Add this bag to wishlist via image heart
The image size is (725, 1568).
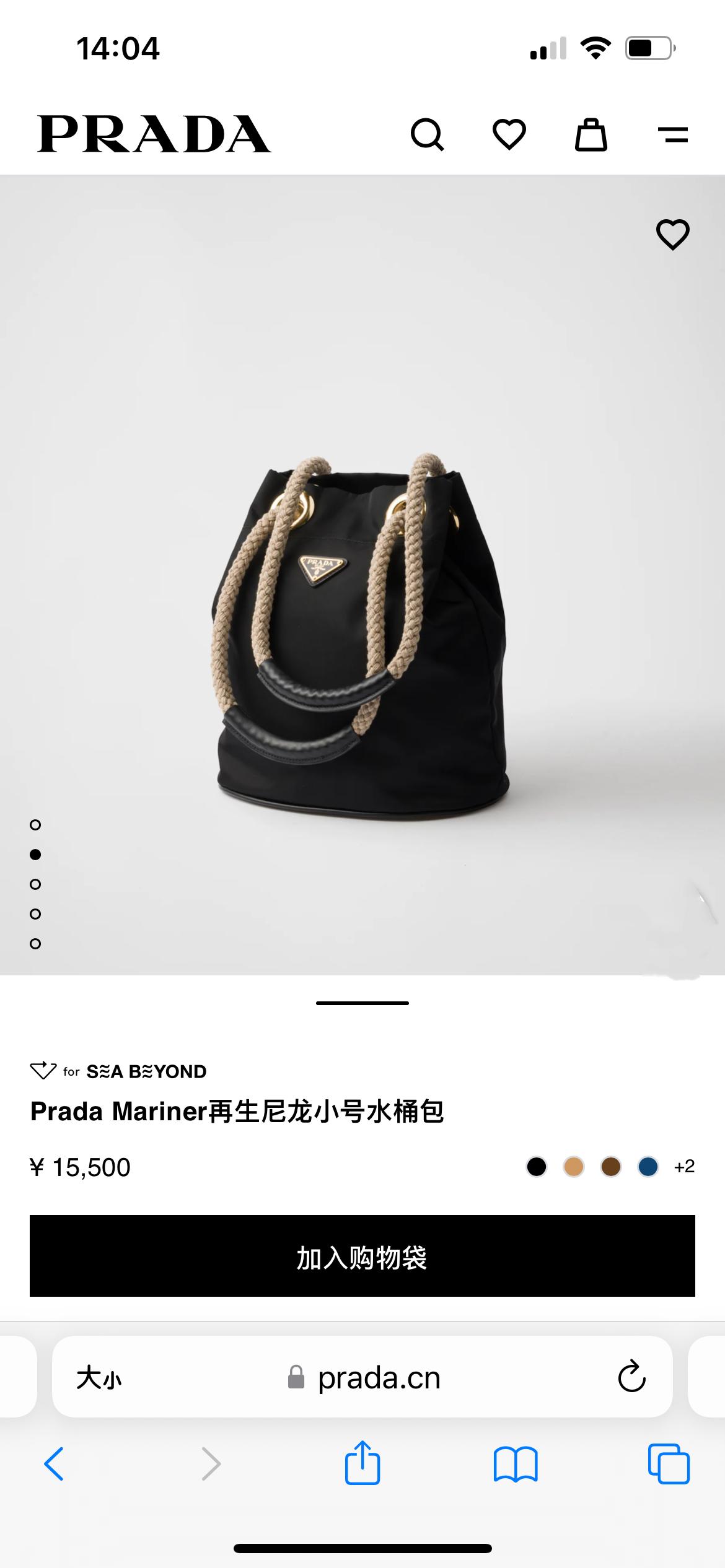(672, 235)
